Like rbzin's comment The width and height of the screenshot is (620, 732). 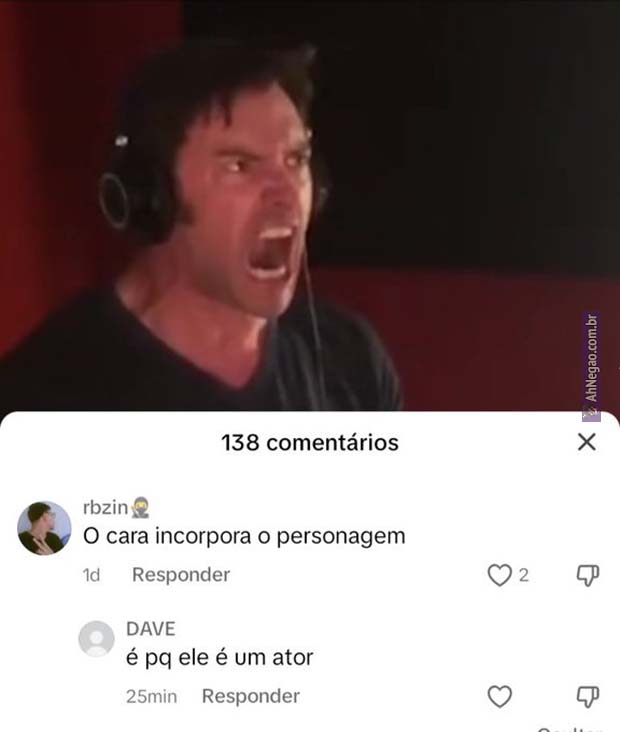[499, 575]
